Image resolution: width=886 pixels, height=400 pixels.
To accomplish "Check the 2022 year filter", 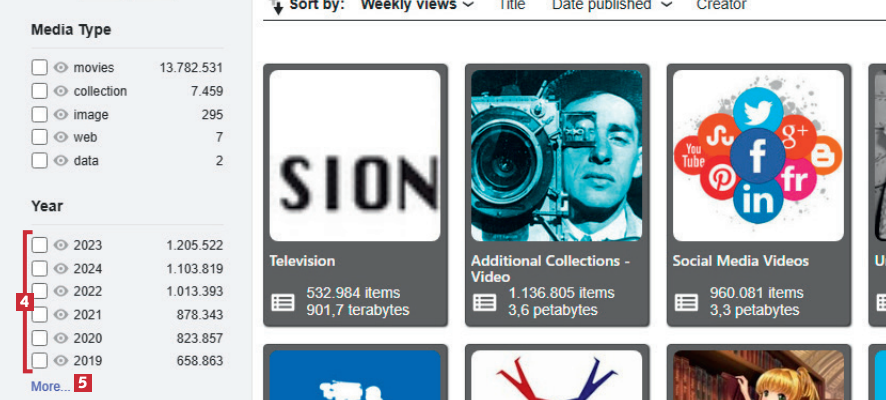I will pos(39,291).
